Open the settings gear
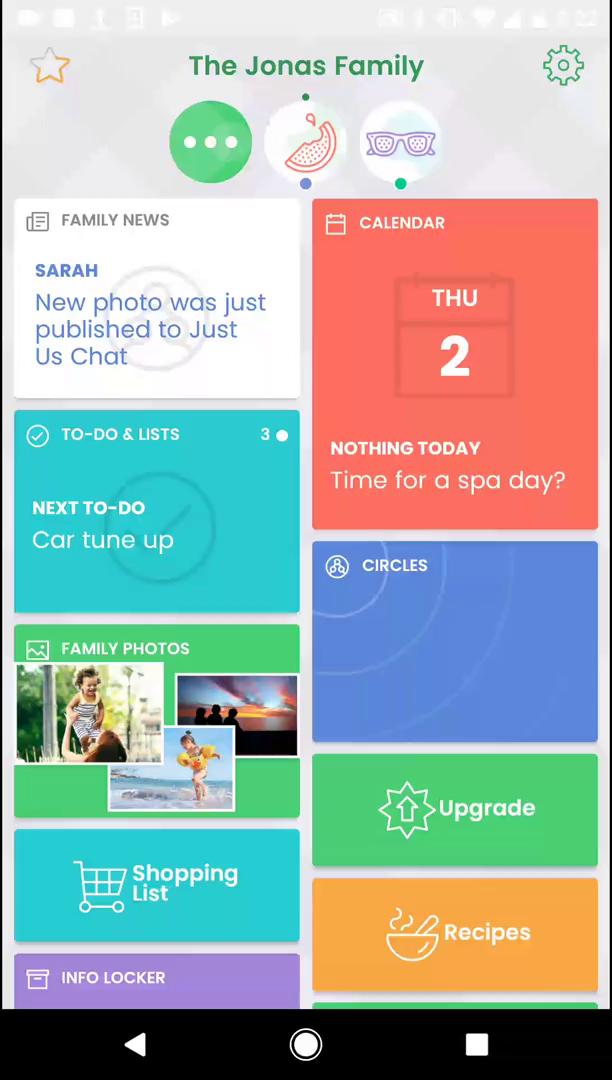The image size is (612, 1080). pos(563,65)
